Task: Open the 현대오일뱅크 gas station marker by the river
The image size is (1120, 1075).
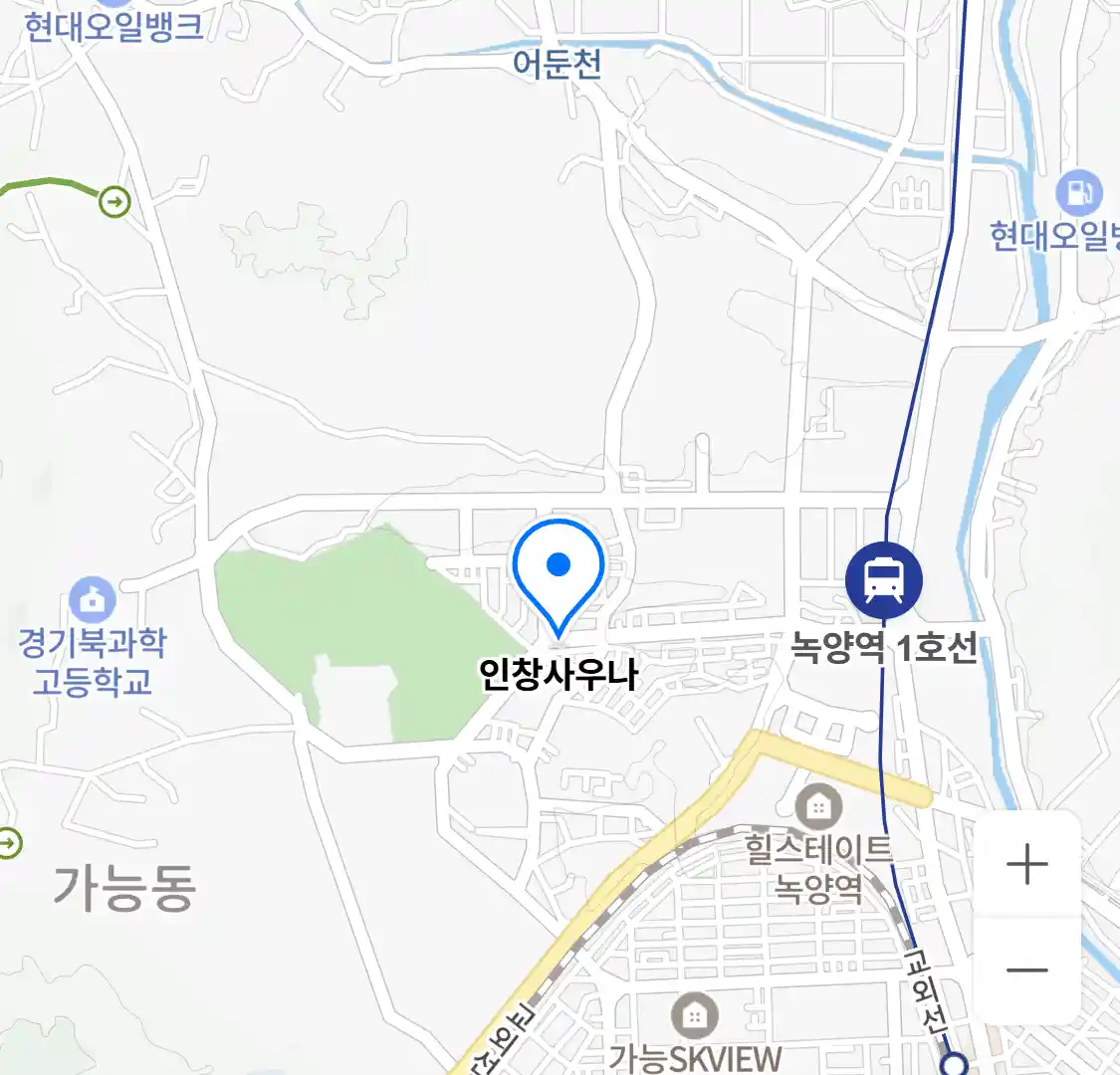Action: tap(1078, 192)
